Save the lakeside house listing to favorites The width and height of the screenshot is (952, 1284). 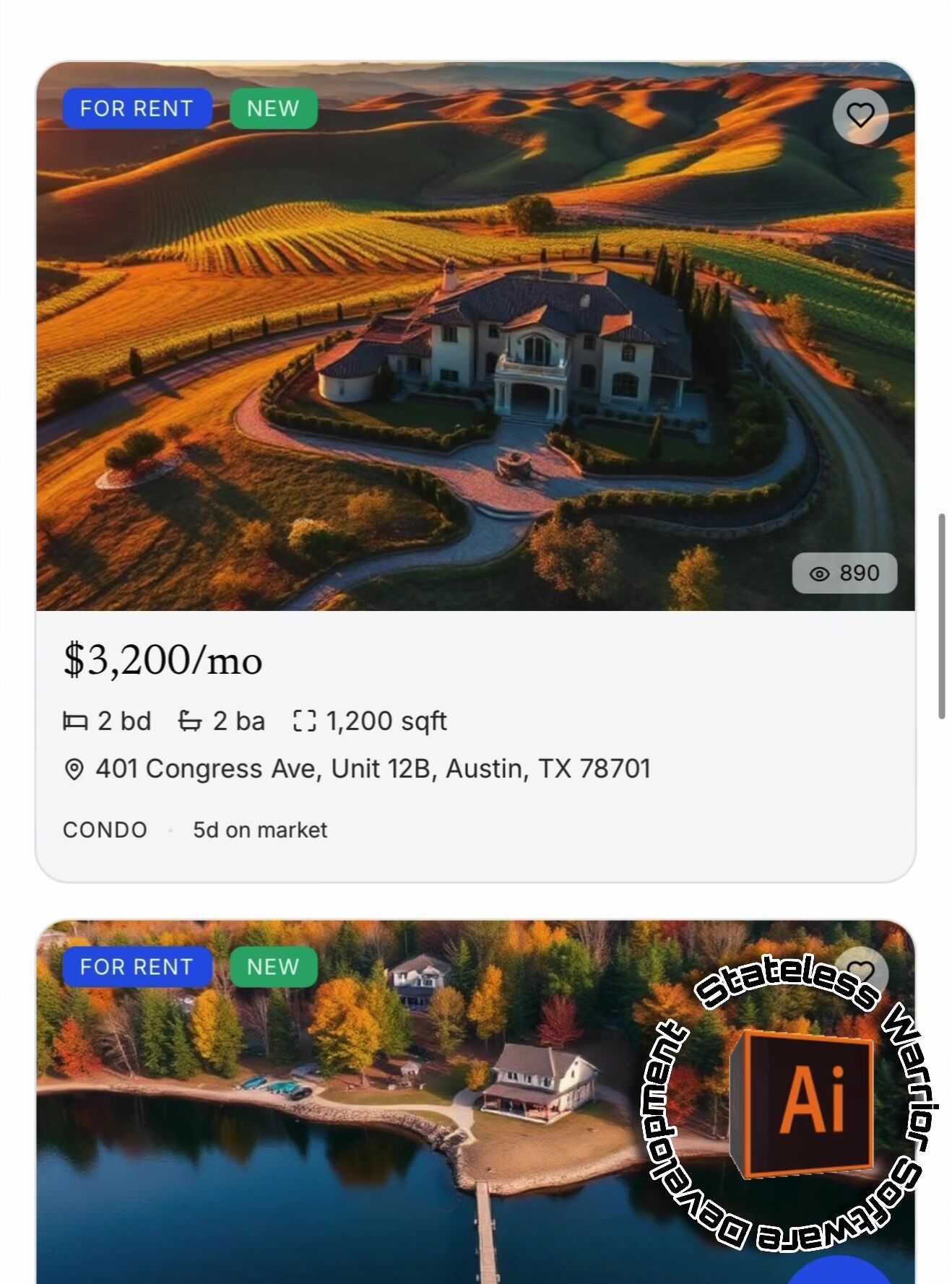tap(860, 971)
